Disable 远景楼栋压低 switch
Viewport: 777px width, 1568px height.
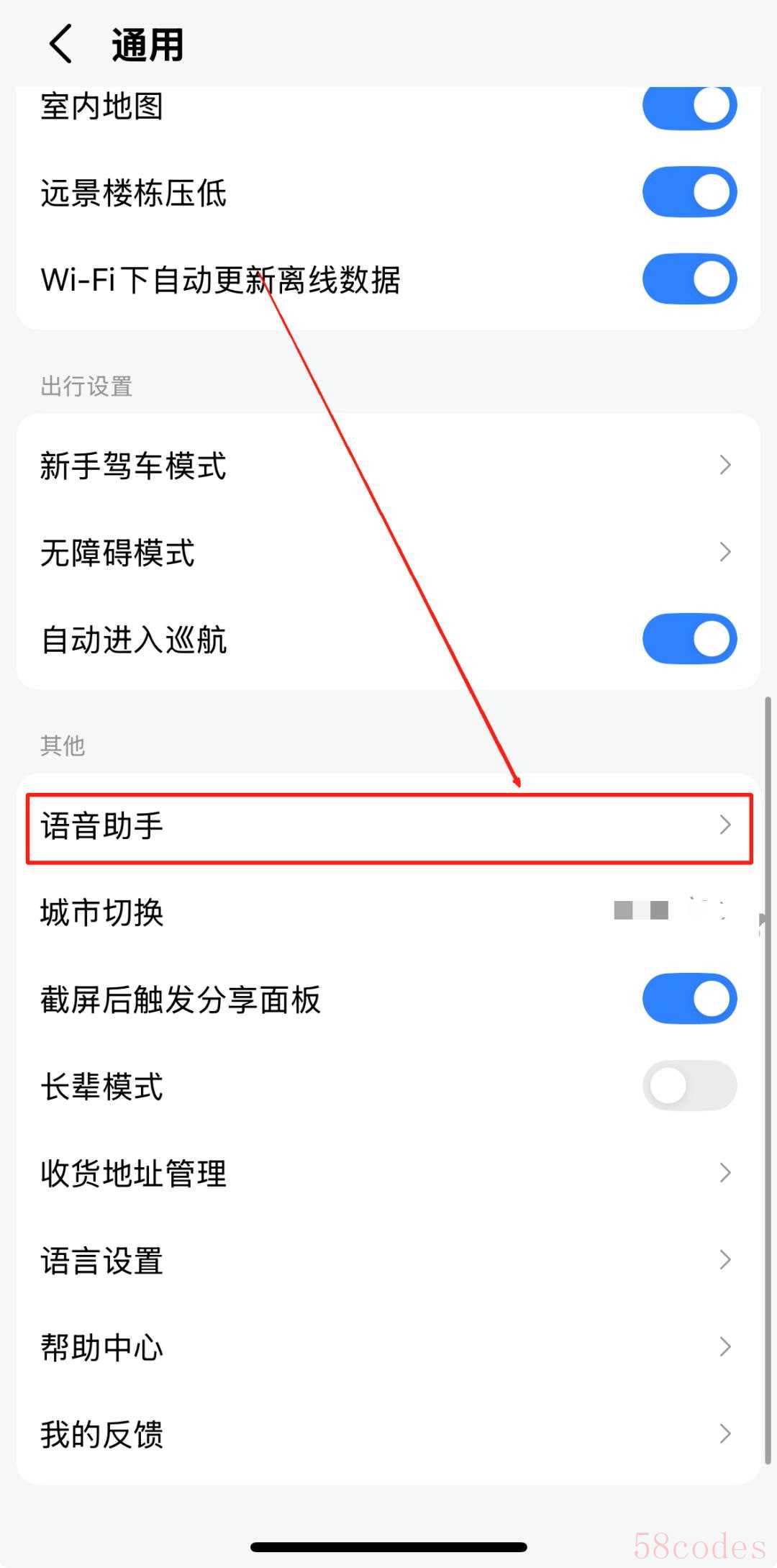coord(689,192)
